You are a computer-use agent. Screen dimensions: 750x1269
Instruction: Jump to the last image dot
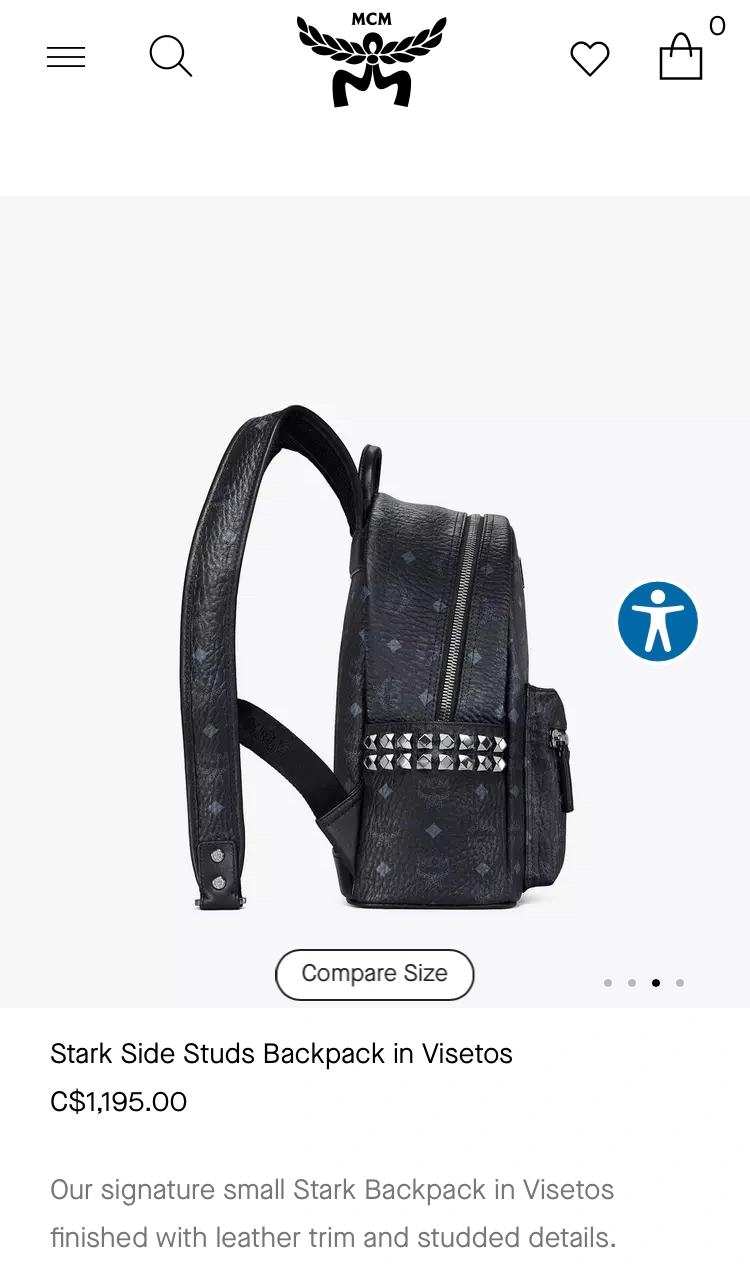tap(680, 983)
